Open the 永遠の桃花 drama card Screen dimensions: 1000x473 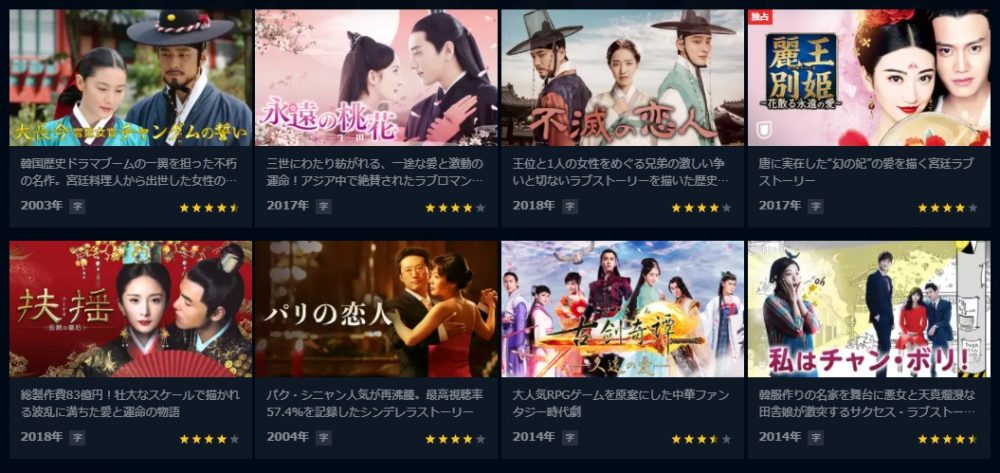click(x=376, y=78)
